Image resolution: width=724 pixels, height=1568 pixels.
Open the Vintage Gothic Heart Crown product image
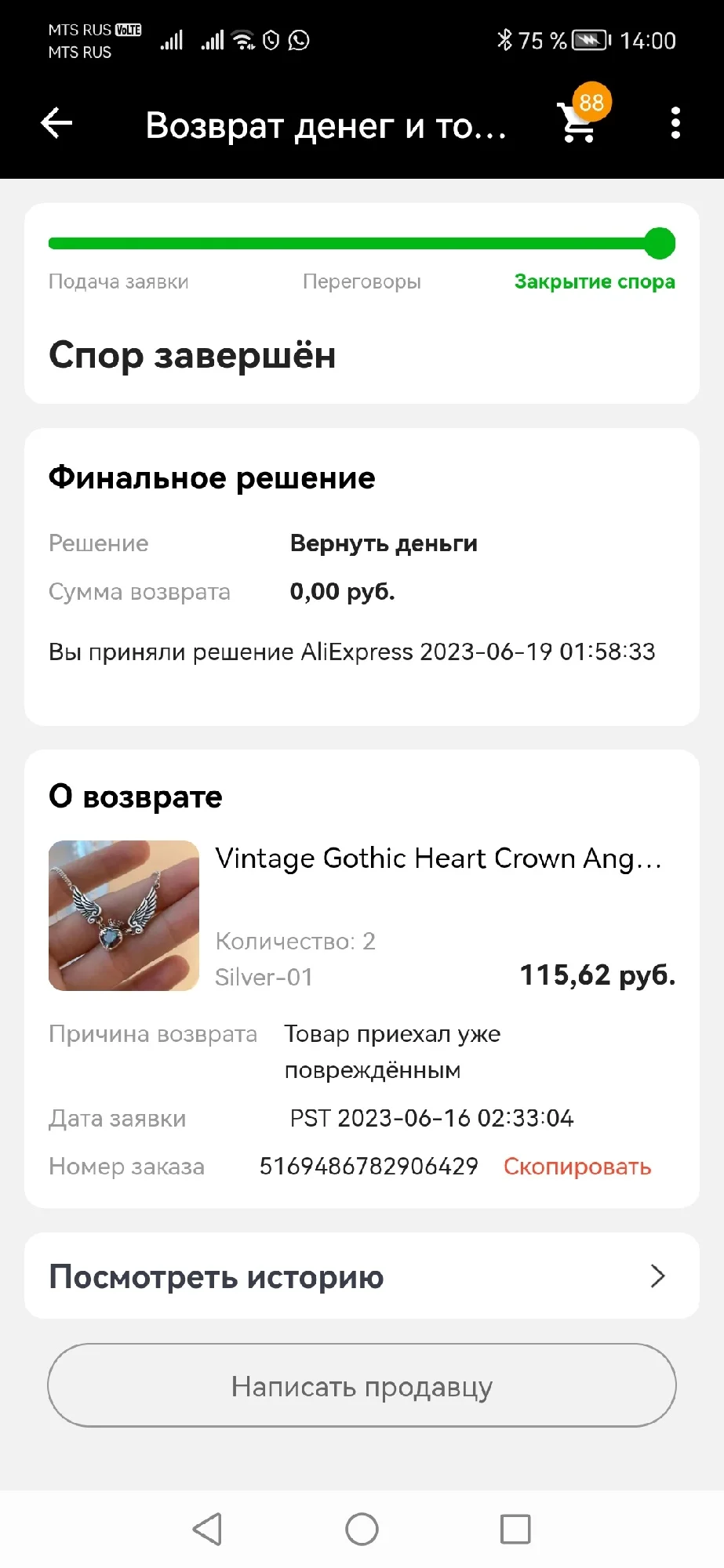click(124, 915)
